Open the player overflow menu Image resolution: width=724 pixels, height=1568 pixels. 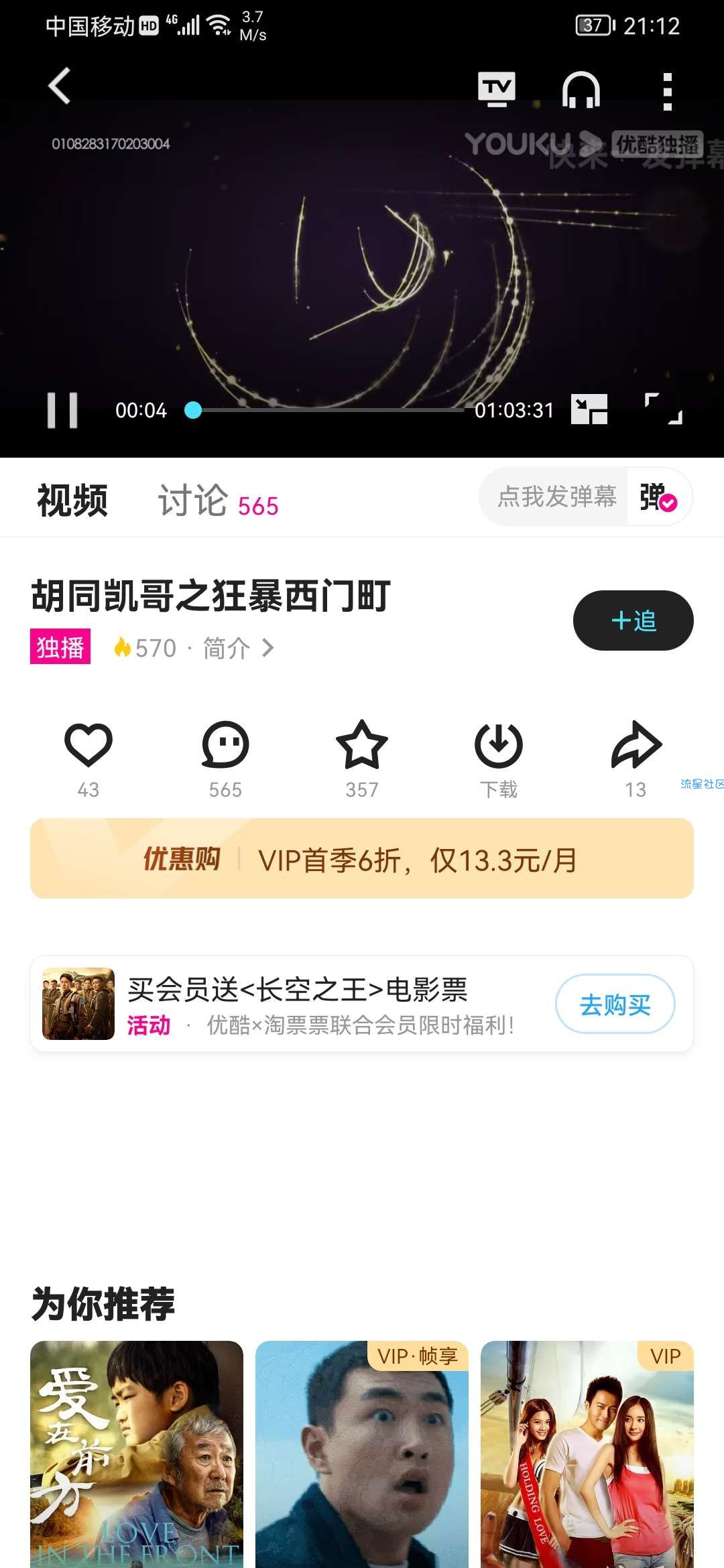(x=666, y=91)
